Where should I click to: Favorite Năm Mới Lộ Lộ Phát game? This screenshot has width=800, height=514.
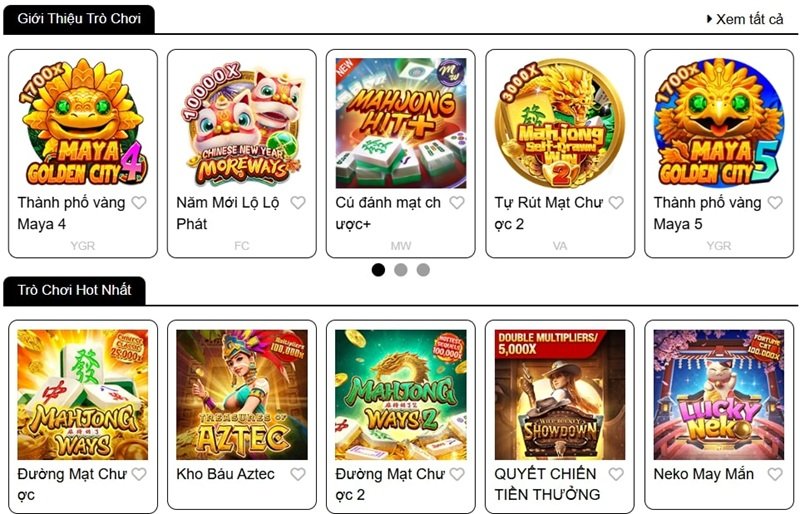point(298,203)
